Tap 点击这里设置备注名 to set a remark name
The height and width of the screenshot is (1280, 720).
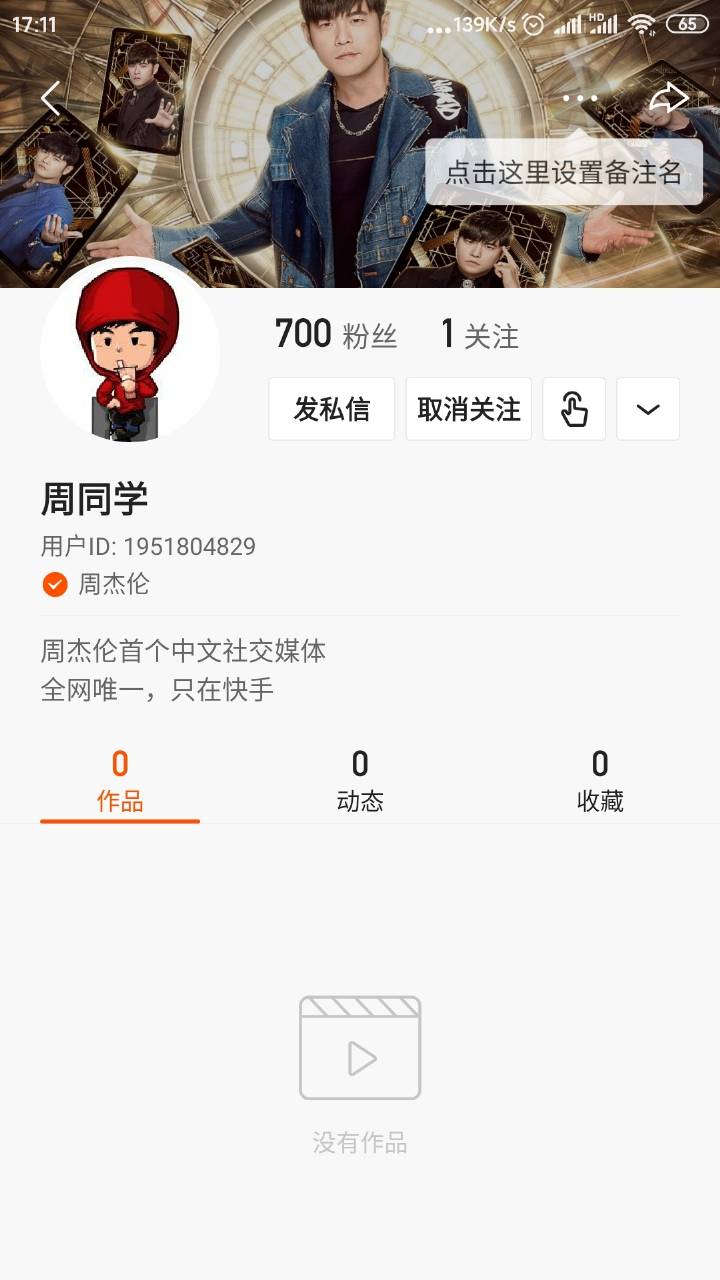[564, 172]
